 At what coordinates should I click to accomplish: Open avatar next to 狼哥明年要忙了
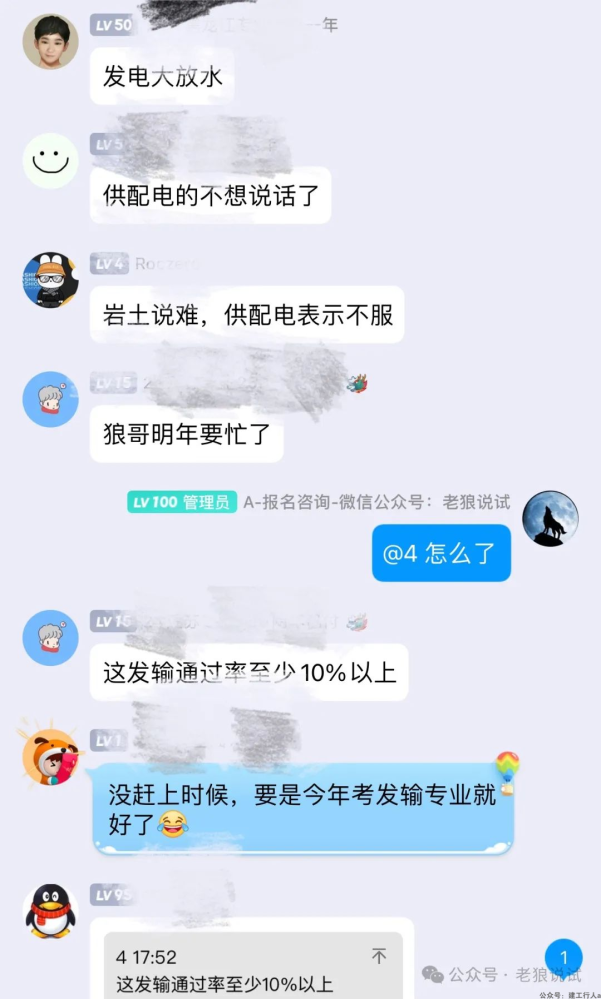(x=51, y=399)
